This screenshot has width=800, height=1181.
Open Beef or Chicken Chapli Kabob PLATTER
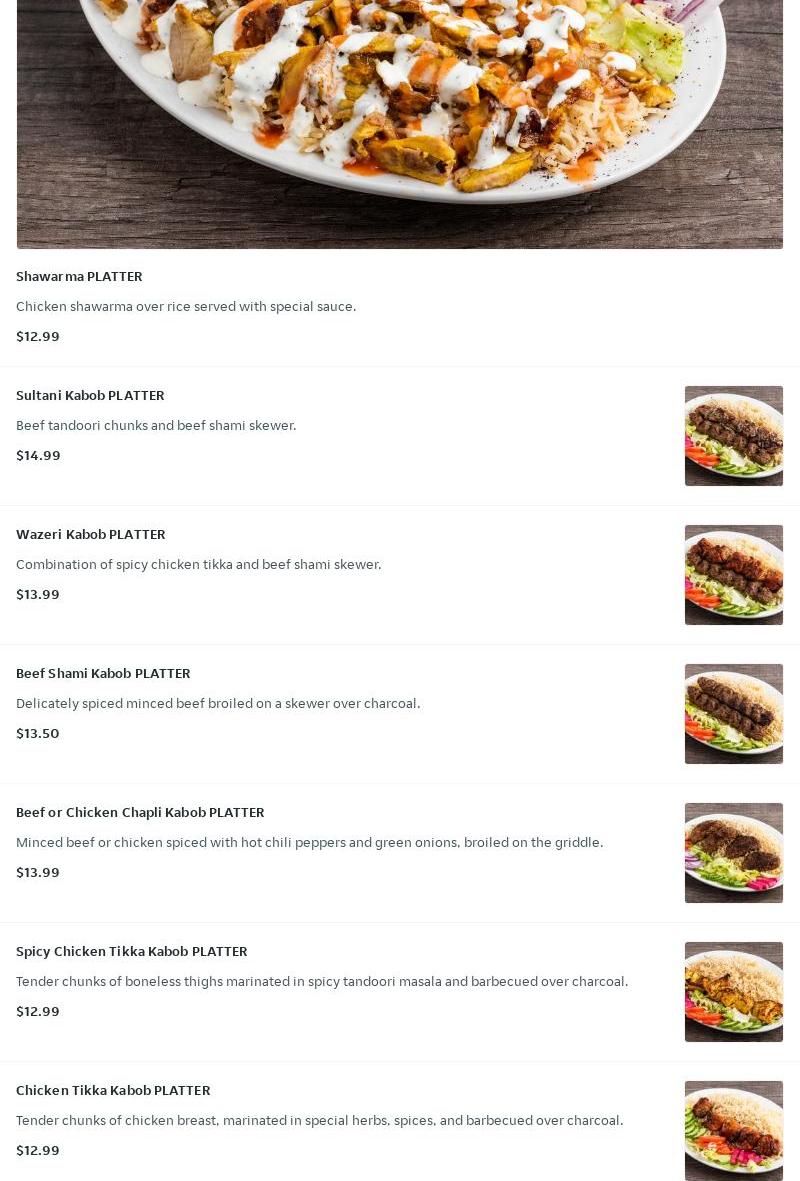140,812
